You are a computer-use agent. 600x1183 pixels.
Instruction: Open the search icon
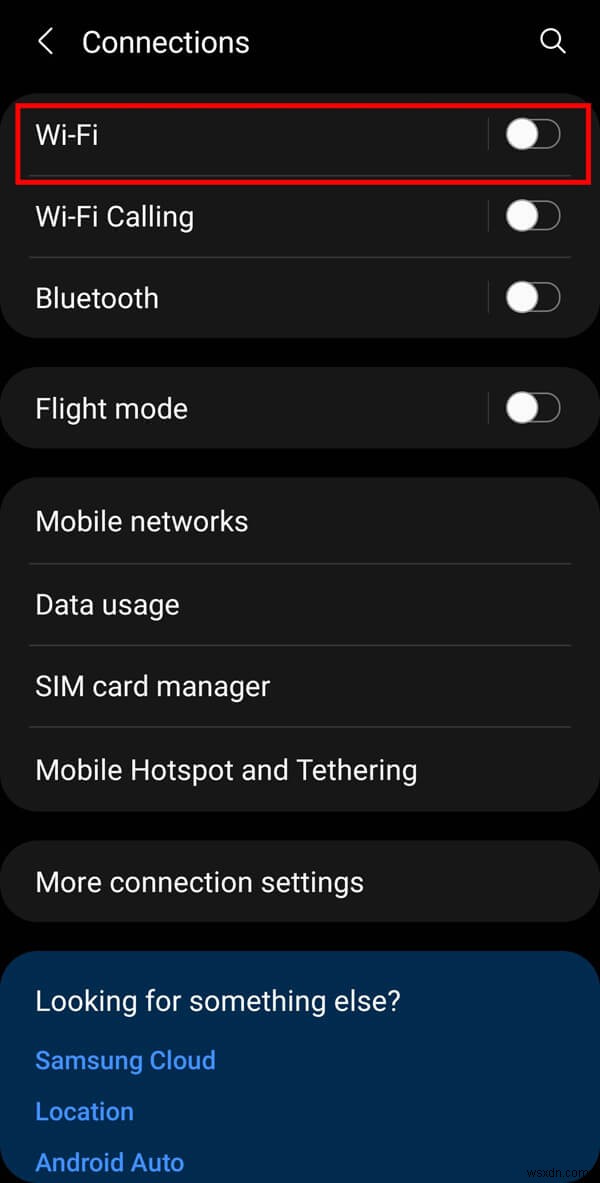[552, 42]
